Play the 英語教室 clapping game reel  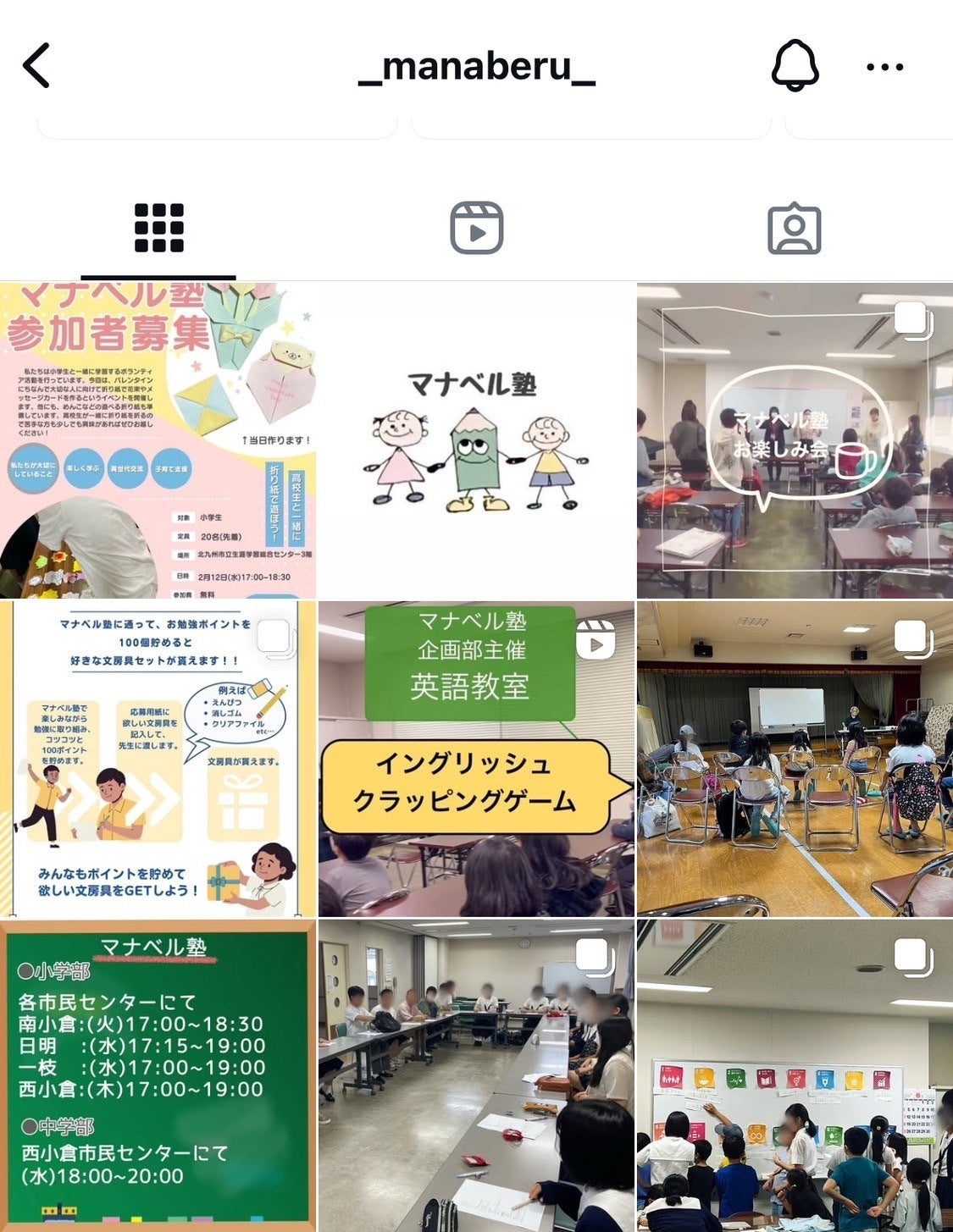[x=476, y=759]
